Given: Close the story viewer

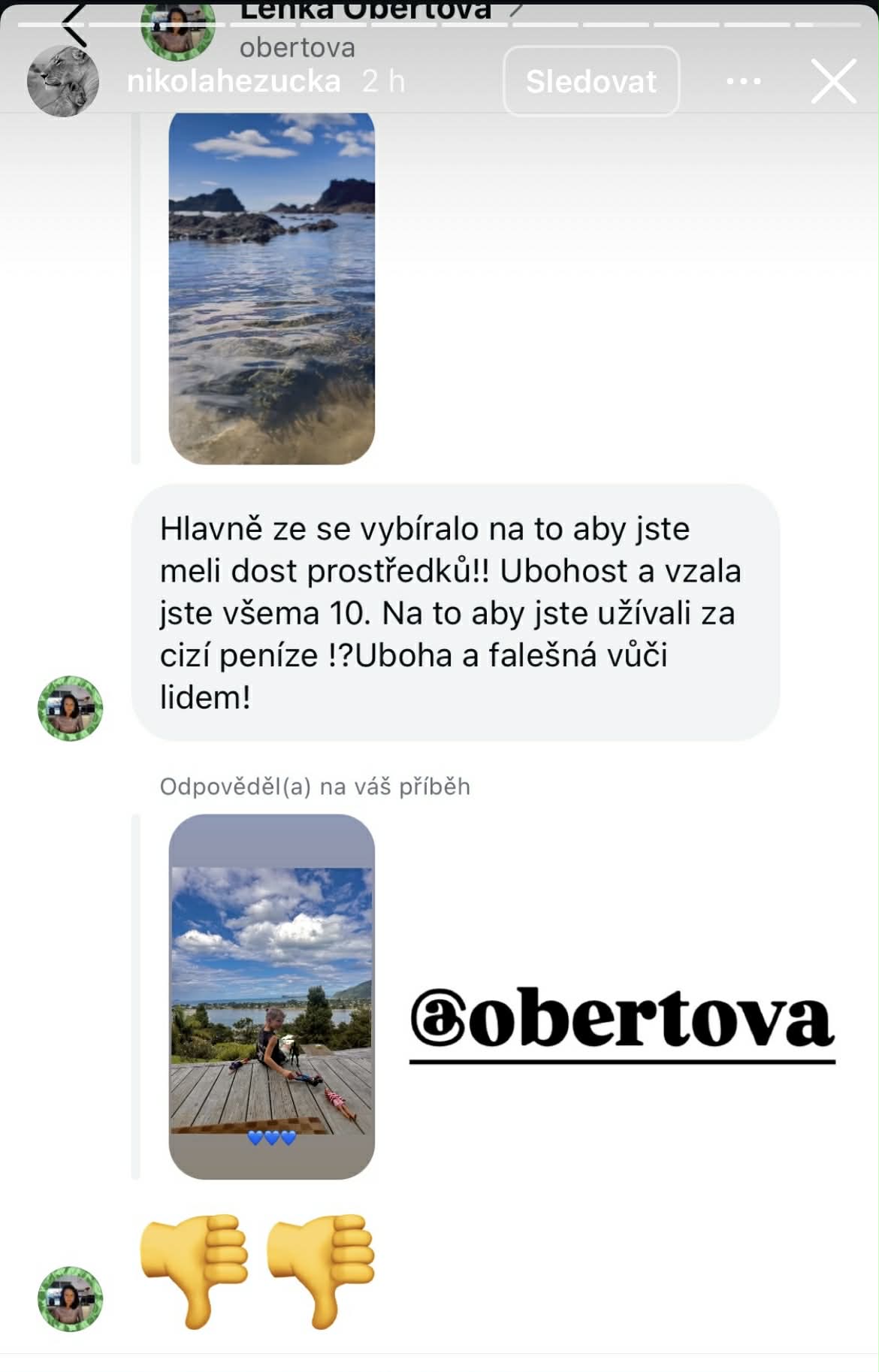Looking at the screenshot, I should click(833, 81).
